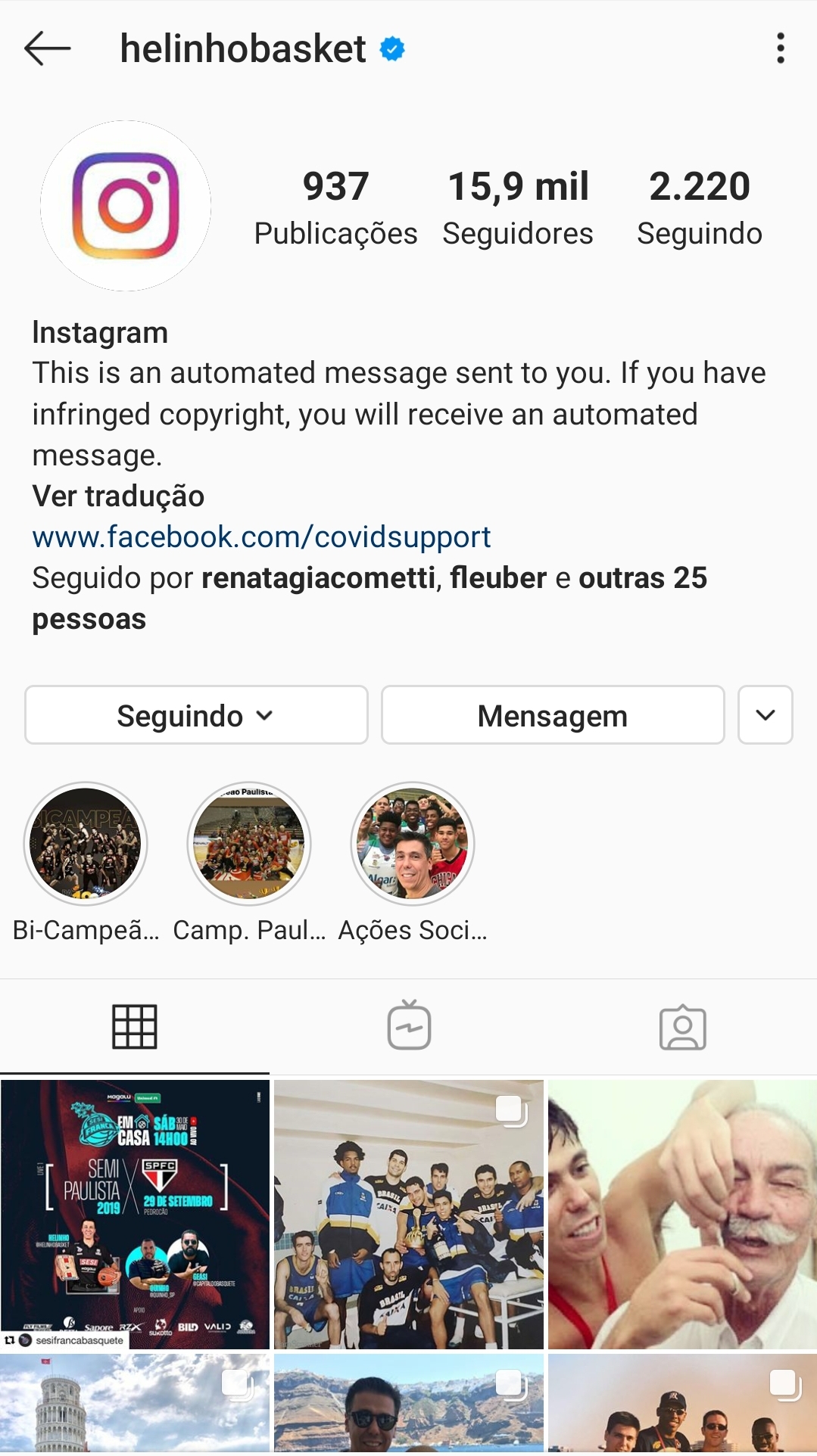
Task: View the profile picture
Action: pyautogui.click(x=126, y=206)
